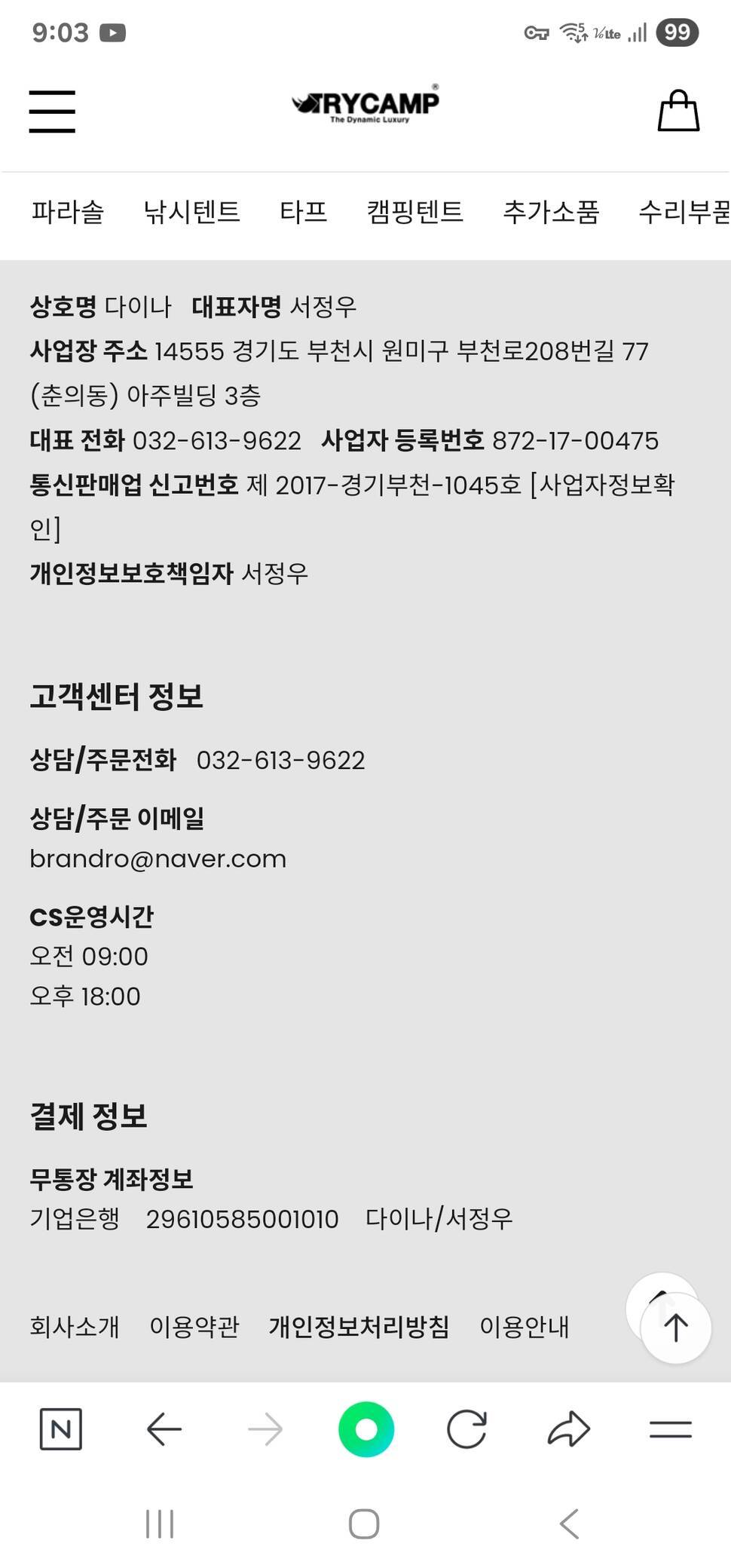Screen dimensions: 731x1568
Task: Open the 캠핑텐트 category
Action: pyautogui.click(x=414, y=212)
